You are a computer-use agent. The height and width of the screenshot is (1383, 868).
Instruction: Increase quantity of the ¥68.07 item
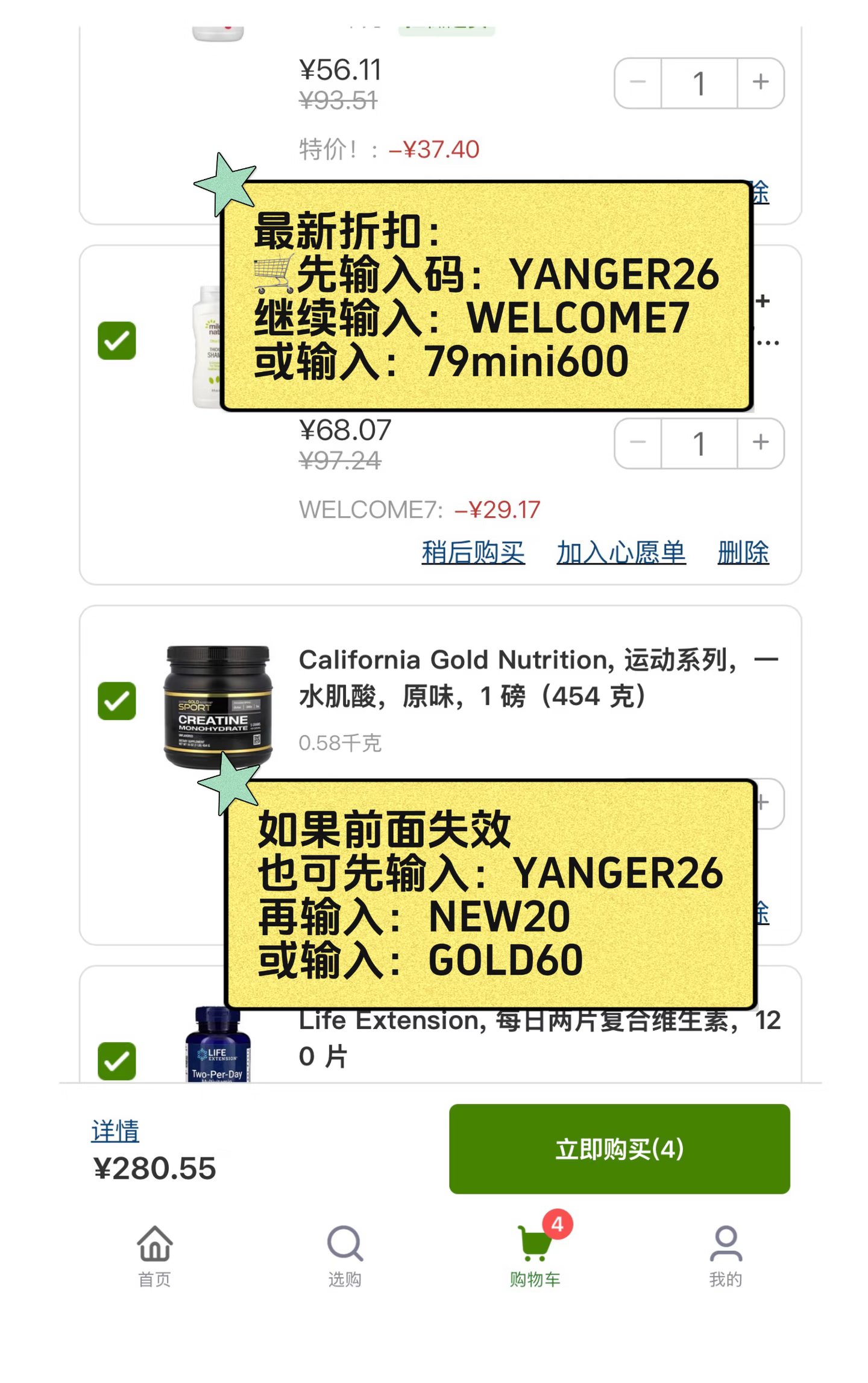click(x=760, y=443)
